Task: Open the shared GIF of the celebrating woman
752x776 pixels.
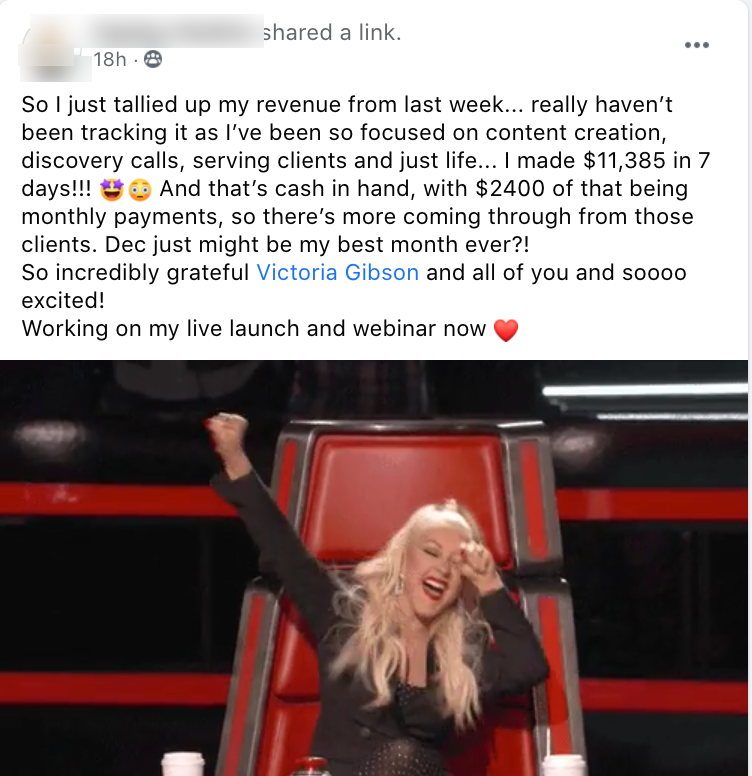Action: [x=375, y=567]
